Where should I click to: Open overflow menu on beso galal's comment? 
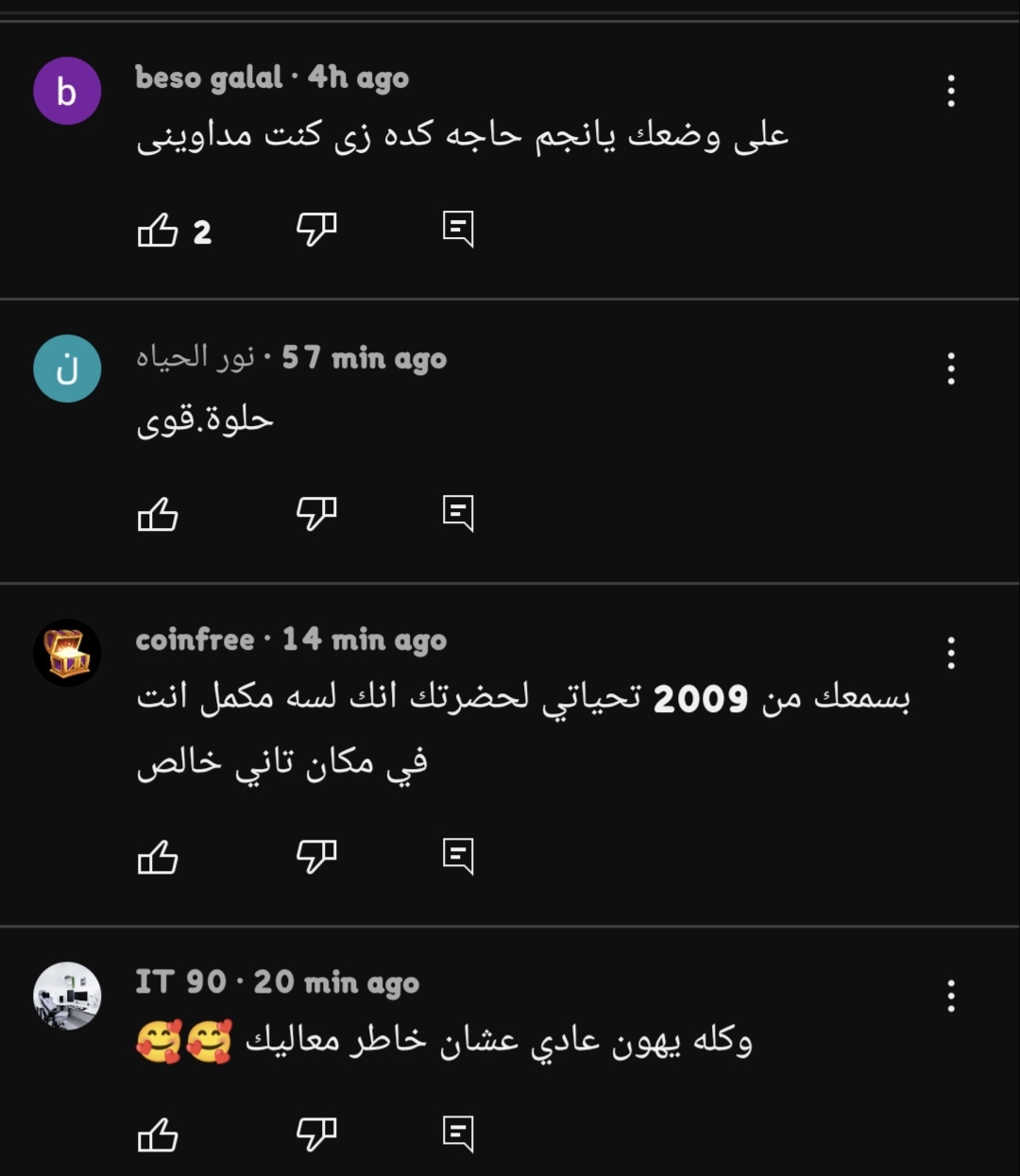[951, 91]
